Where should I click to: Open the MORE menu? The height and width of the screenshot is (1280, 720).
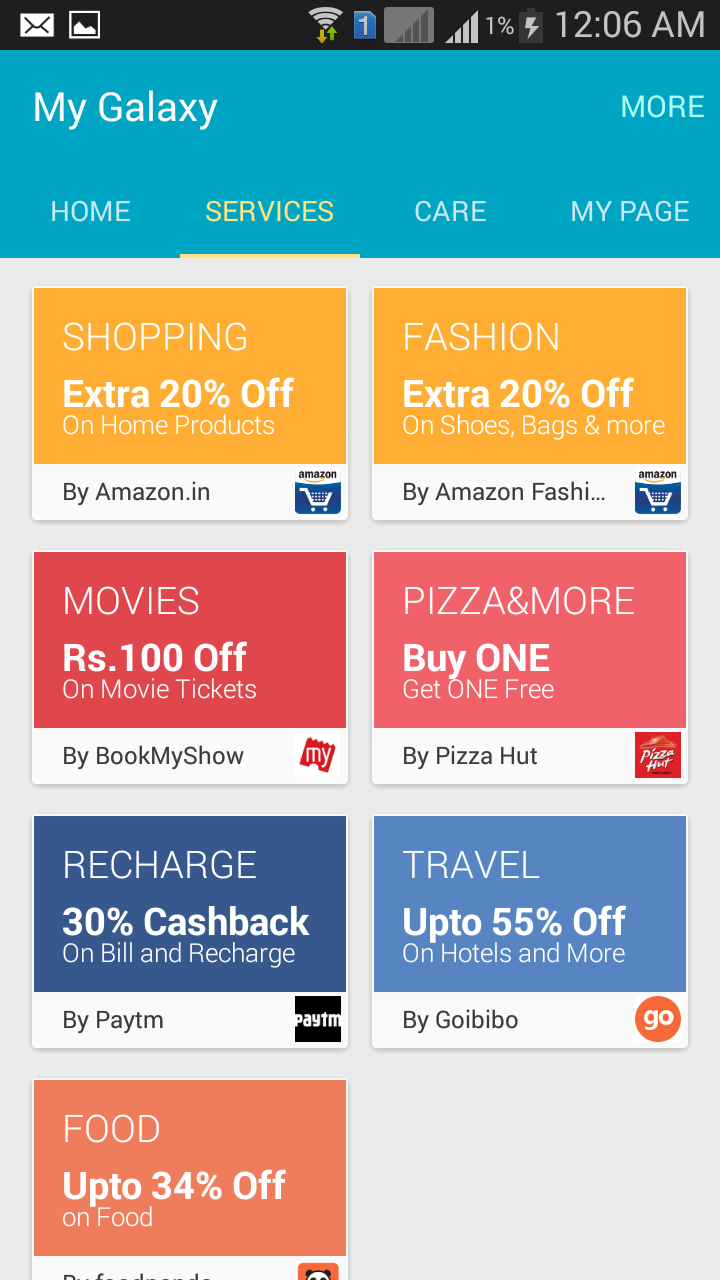(x=662, y=107)
